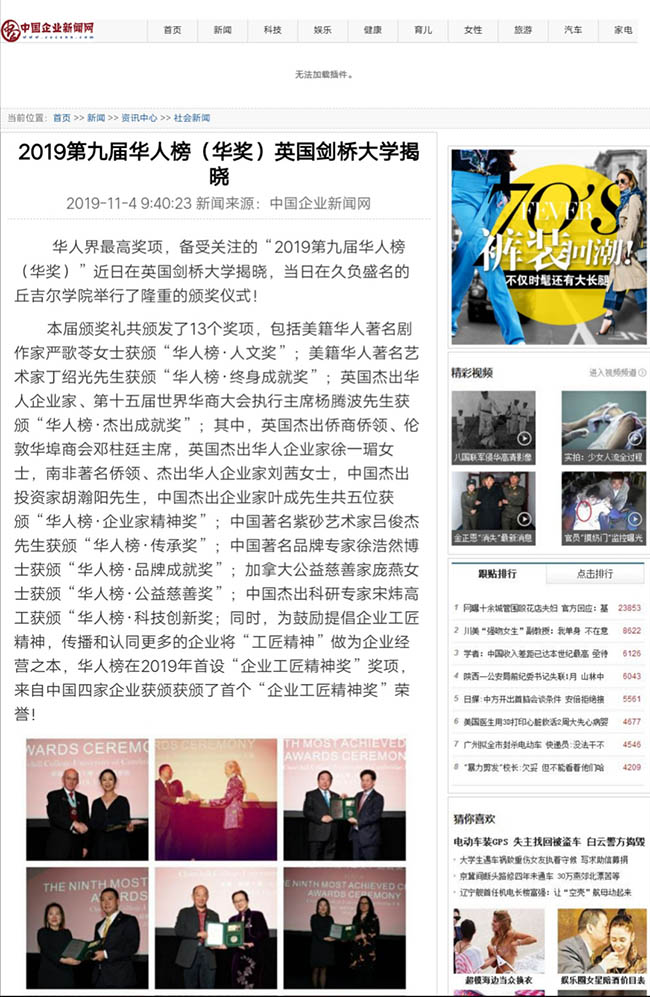Screen dimensions: 650x997
Task: Tap the 中国企业新闻网 site logo
Action: tap(49, 30)
